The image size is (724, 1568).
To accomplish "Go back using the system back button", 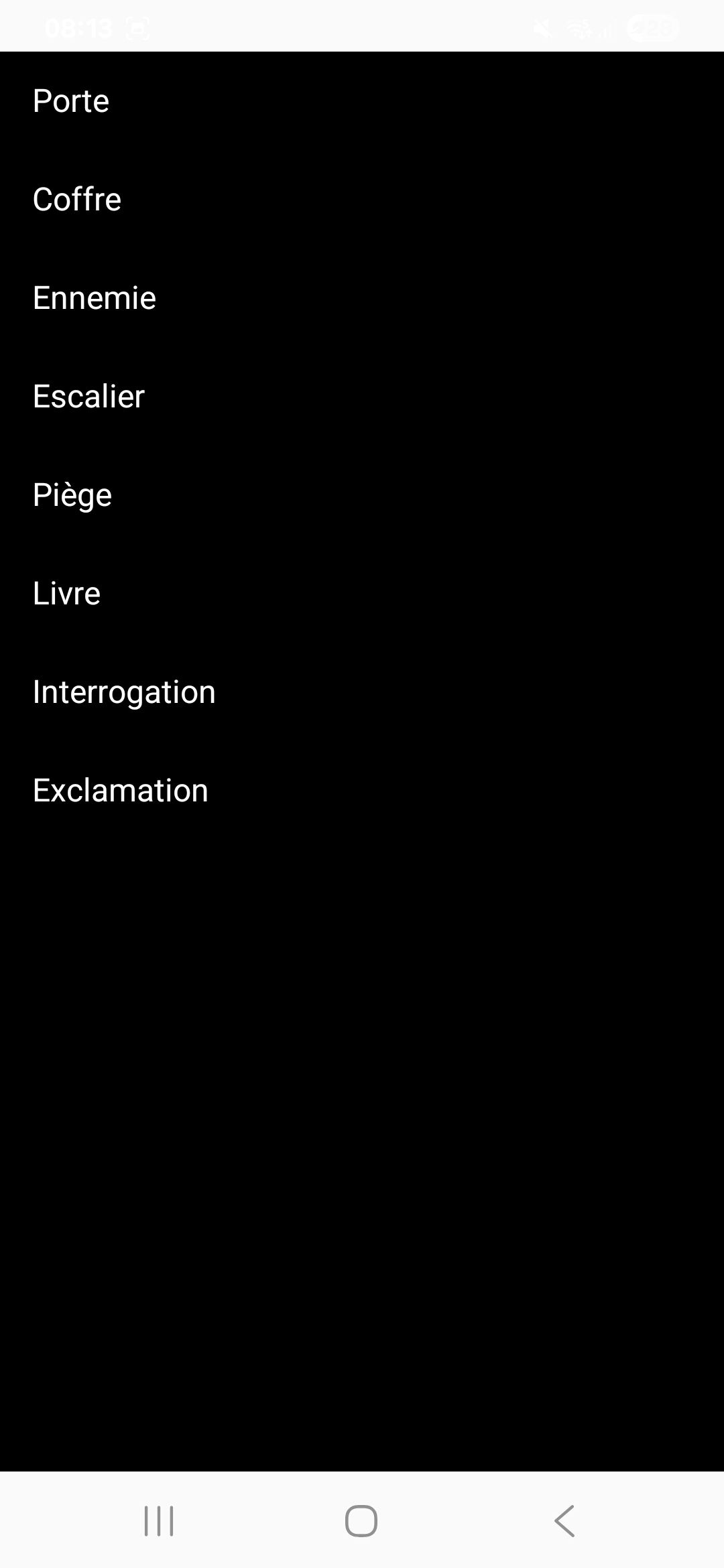I will (x=564, y=1520).
